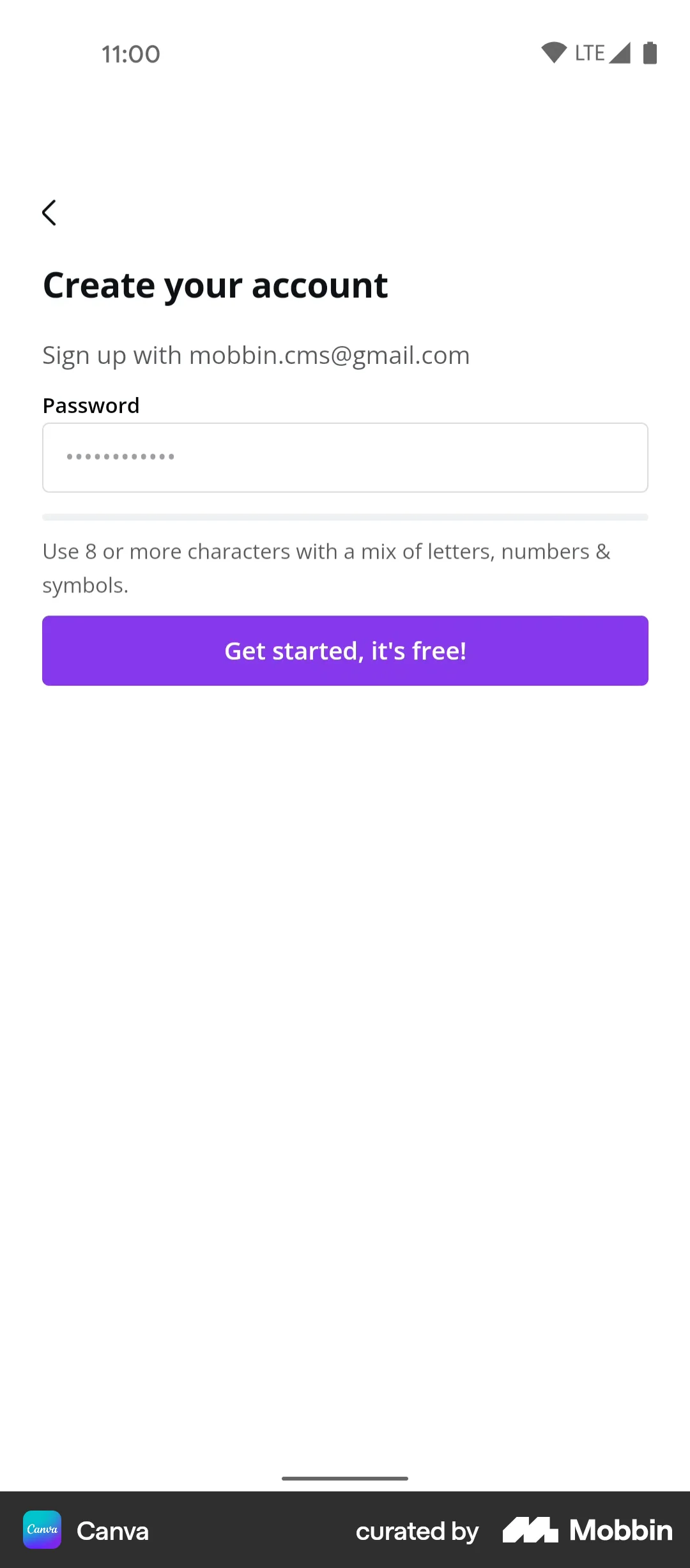Tap the Get started, it's free! button
Screen dimensions: 690x1568
tap(345, 651)
